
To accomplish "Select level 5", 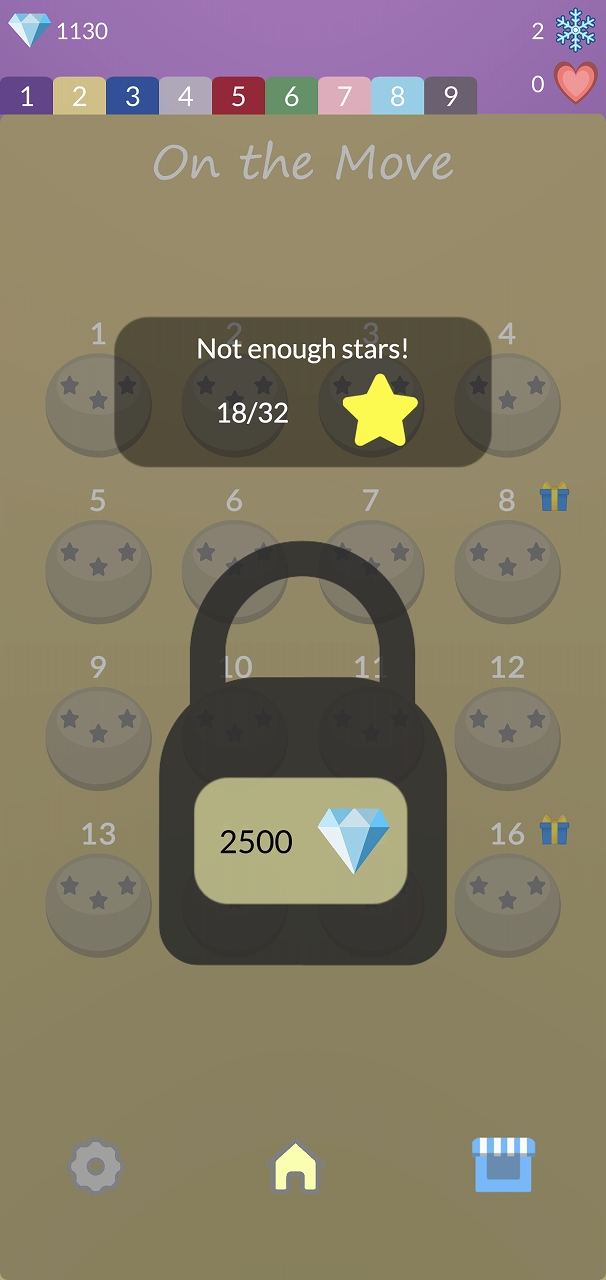I will [x=98, y=570].
